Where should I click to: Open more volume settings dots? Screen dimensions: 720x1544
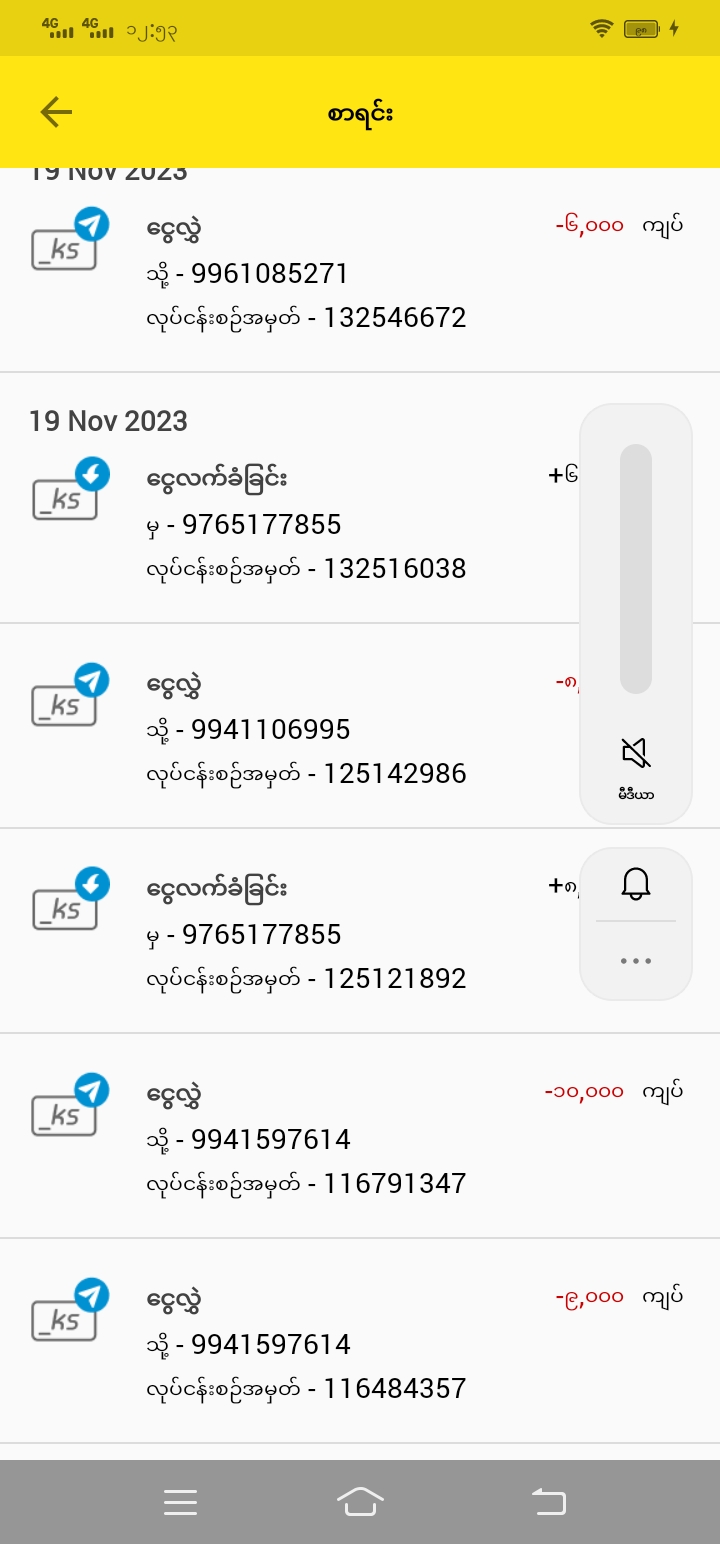[x=635, y=961]
